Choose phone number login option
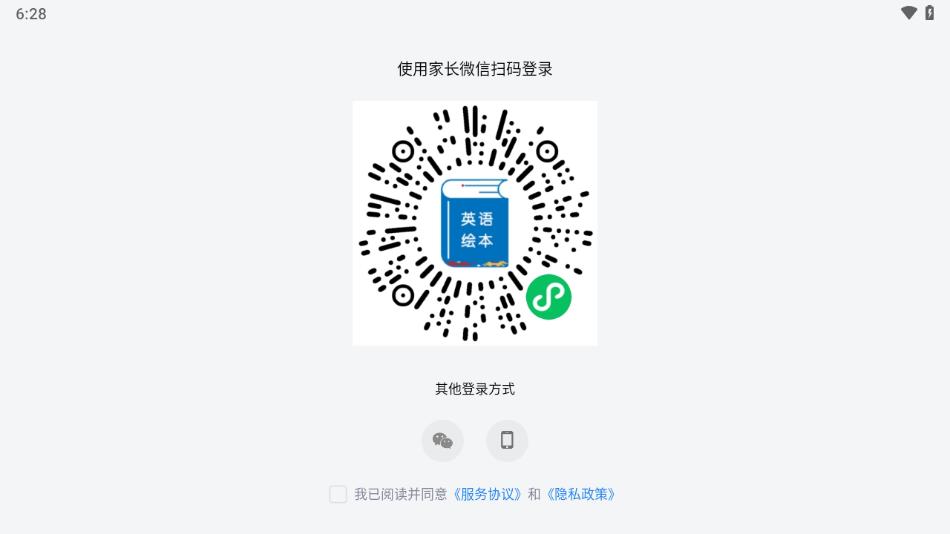Viewport: 950px width, 534px height. click(x=507, y=441)
